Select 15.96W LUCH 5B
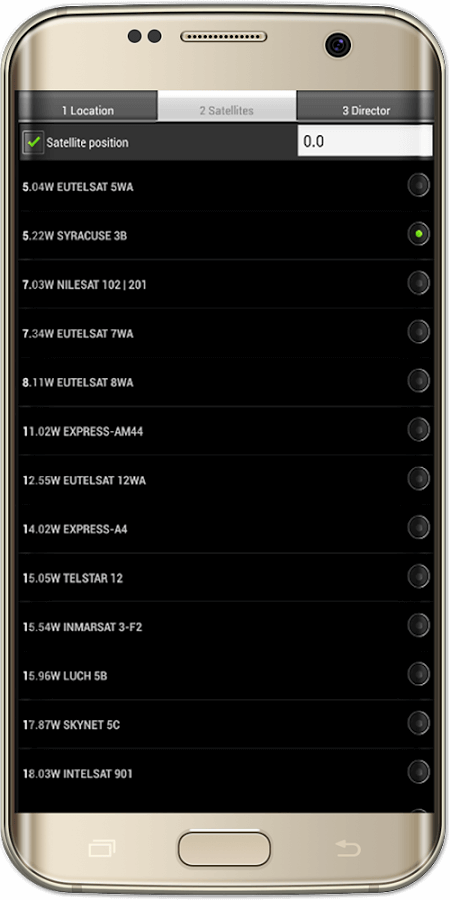The width and height of the screenshot is (450, 900). tap(226, 676)
